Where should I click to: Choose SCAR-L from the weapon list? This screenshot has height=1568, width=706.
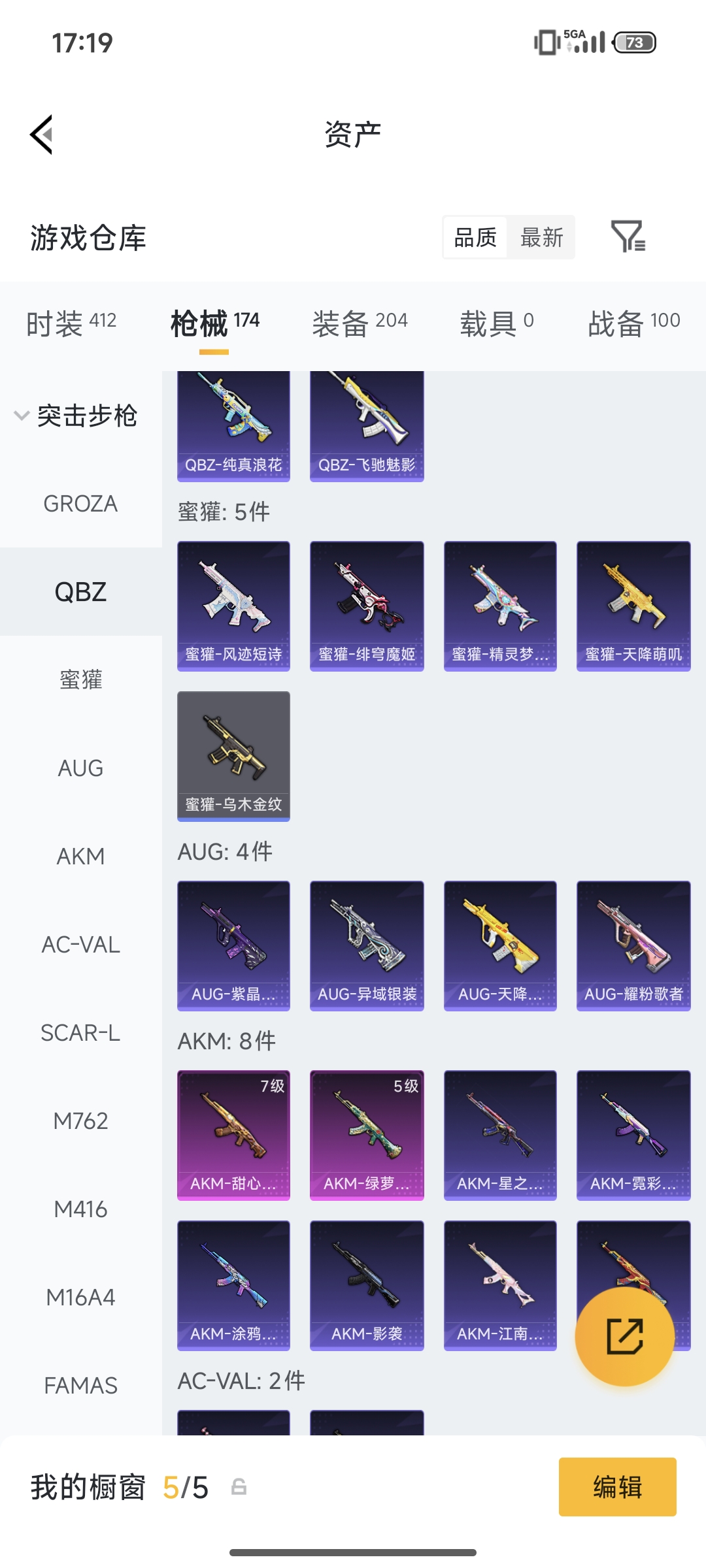coord(80,1032)
